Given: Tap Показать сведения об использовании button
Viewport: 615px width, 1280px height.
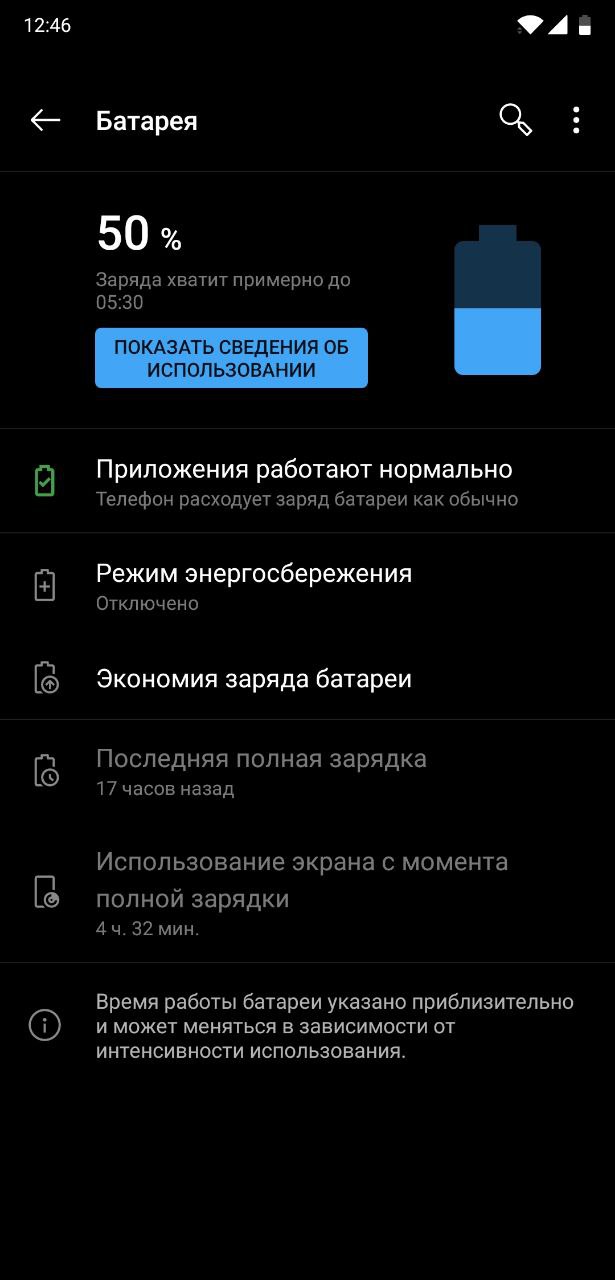Looking at the screenshot, I should pos(231,358).
